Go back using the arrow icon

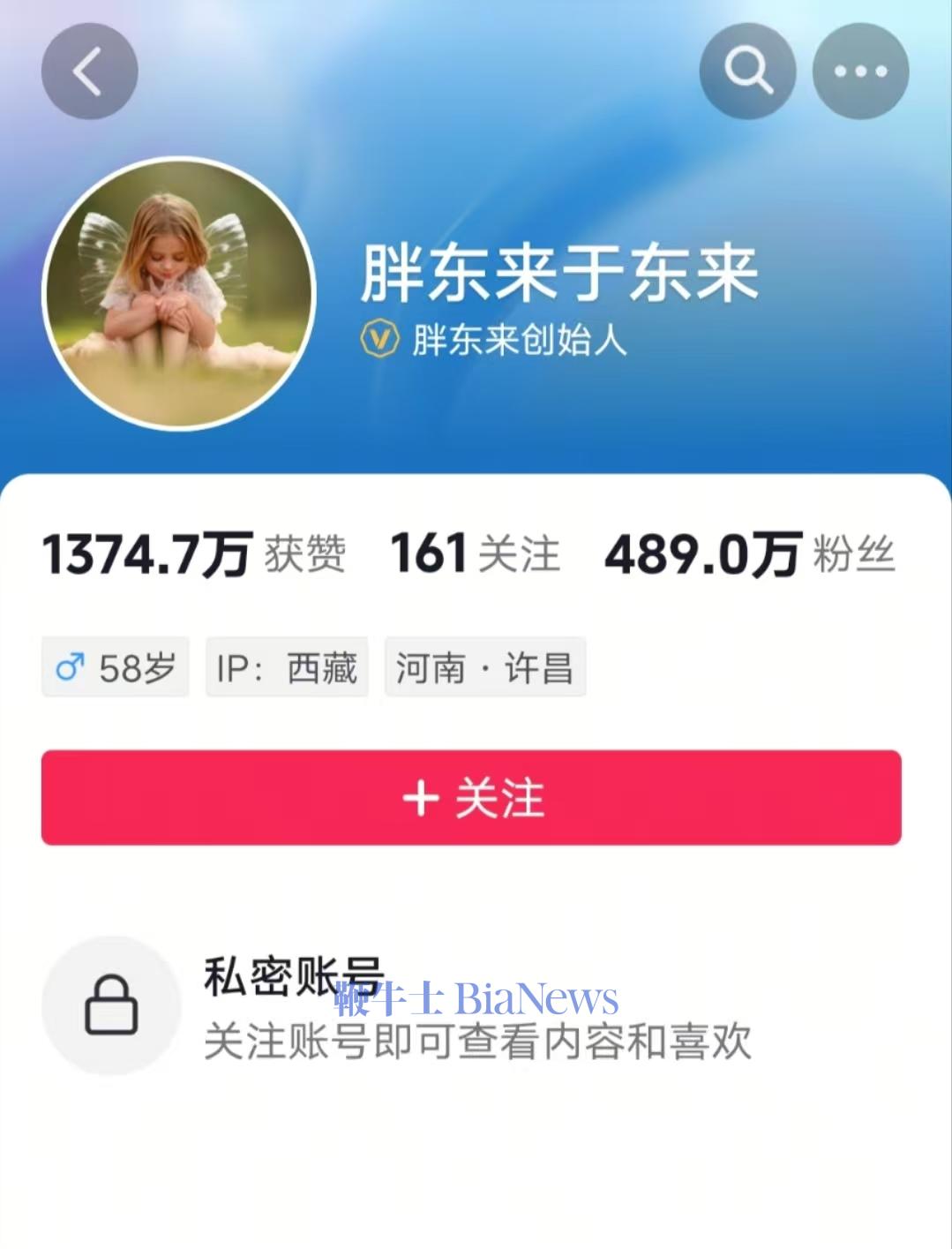coord(89,71)
